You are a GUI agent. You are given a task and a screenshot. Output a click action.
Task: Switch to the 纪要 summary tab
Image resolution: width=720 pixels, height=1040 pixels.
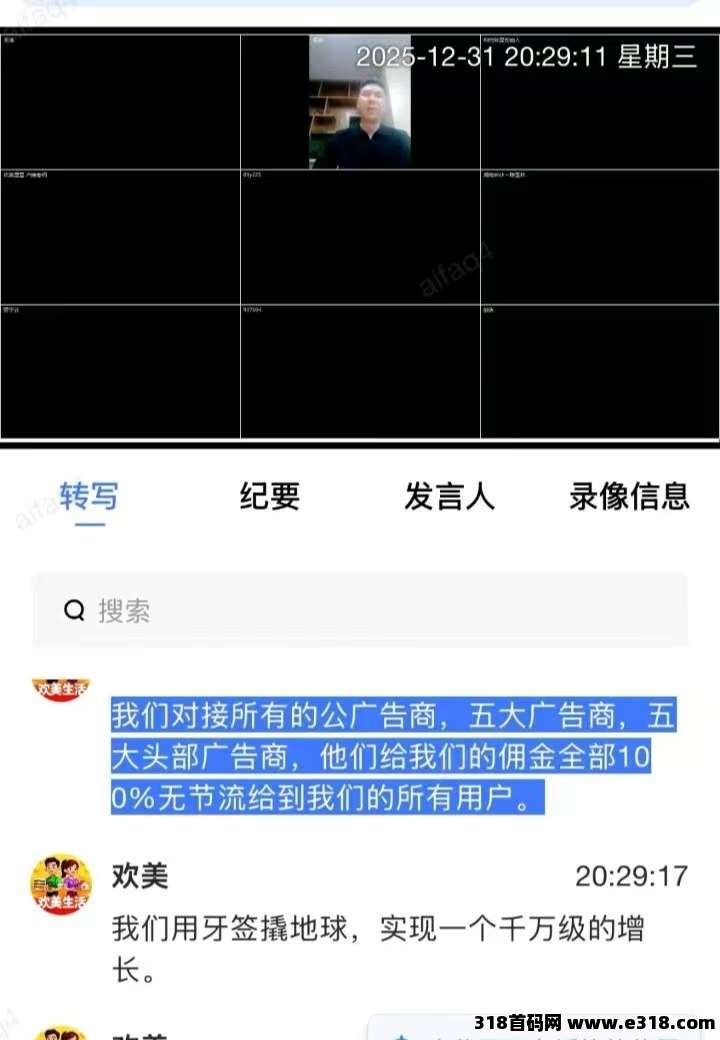click(x=268, y=497)
